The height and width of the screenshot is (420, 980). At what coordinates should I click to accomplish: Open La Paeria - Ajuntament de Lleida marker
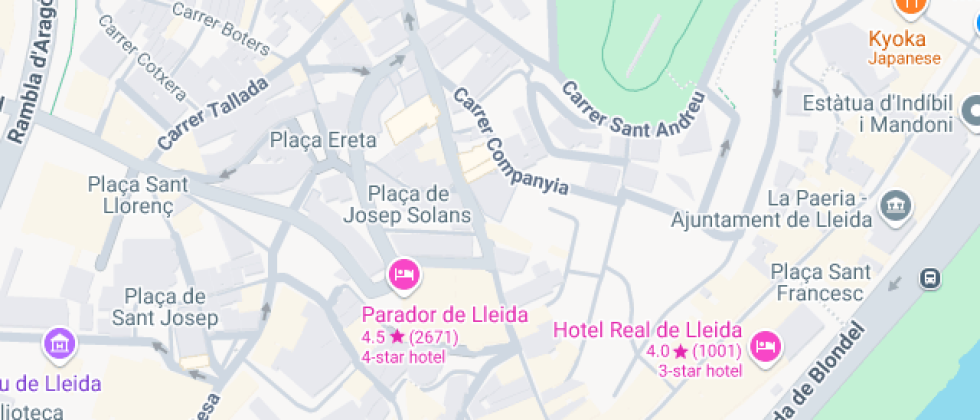895,208
